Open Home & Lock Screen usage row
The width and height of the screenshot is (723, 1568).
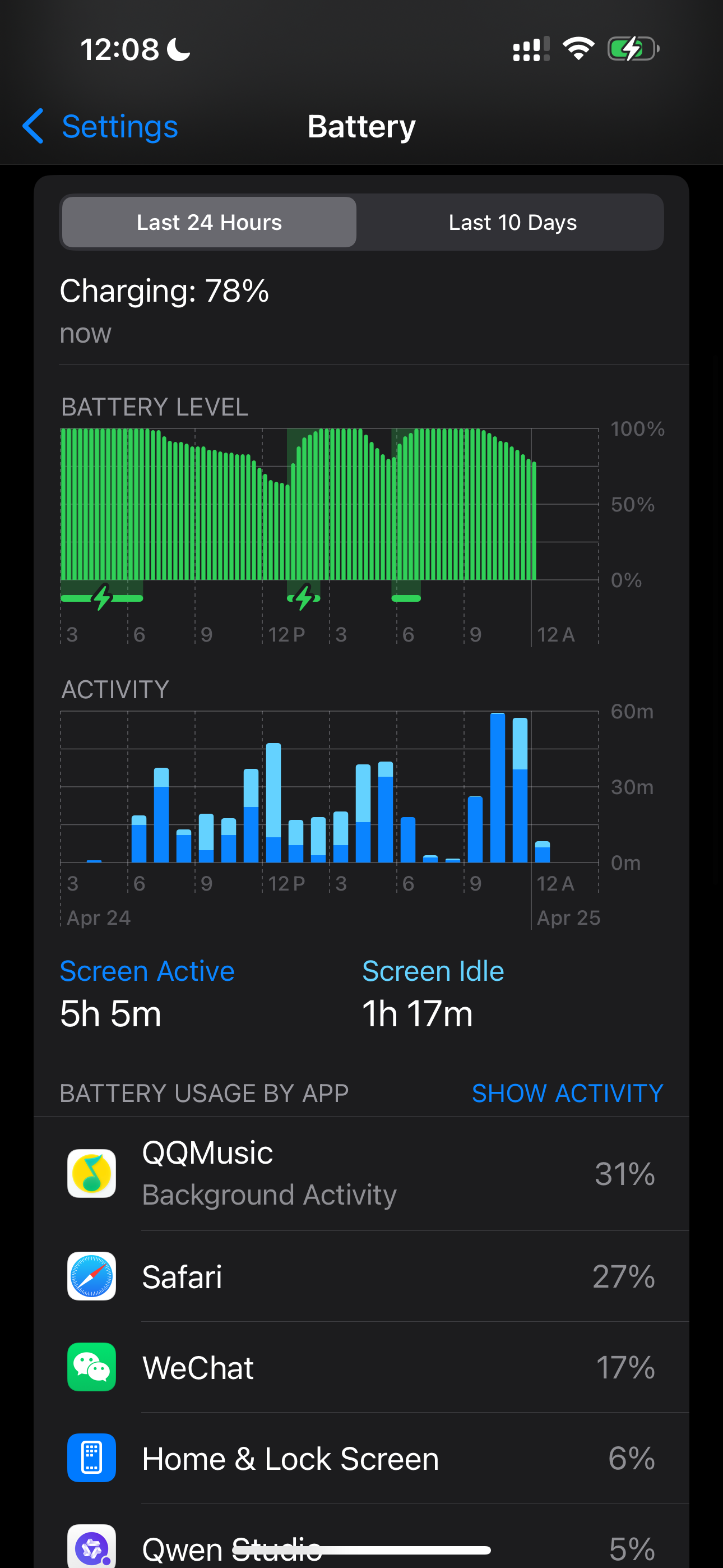(x=361, y=1458)
